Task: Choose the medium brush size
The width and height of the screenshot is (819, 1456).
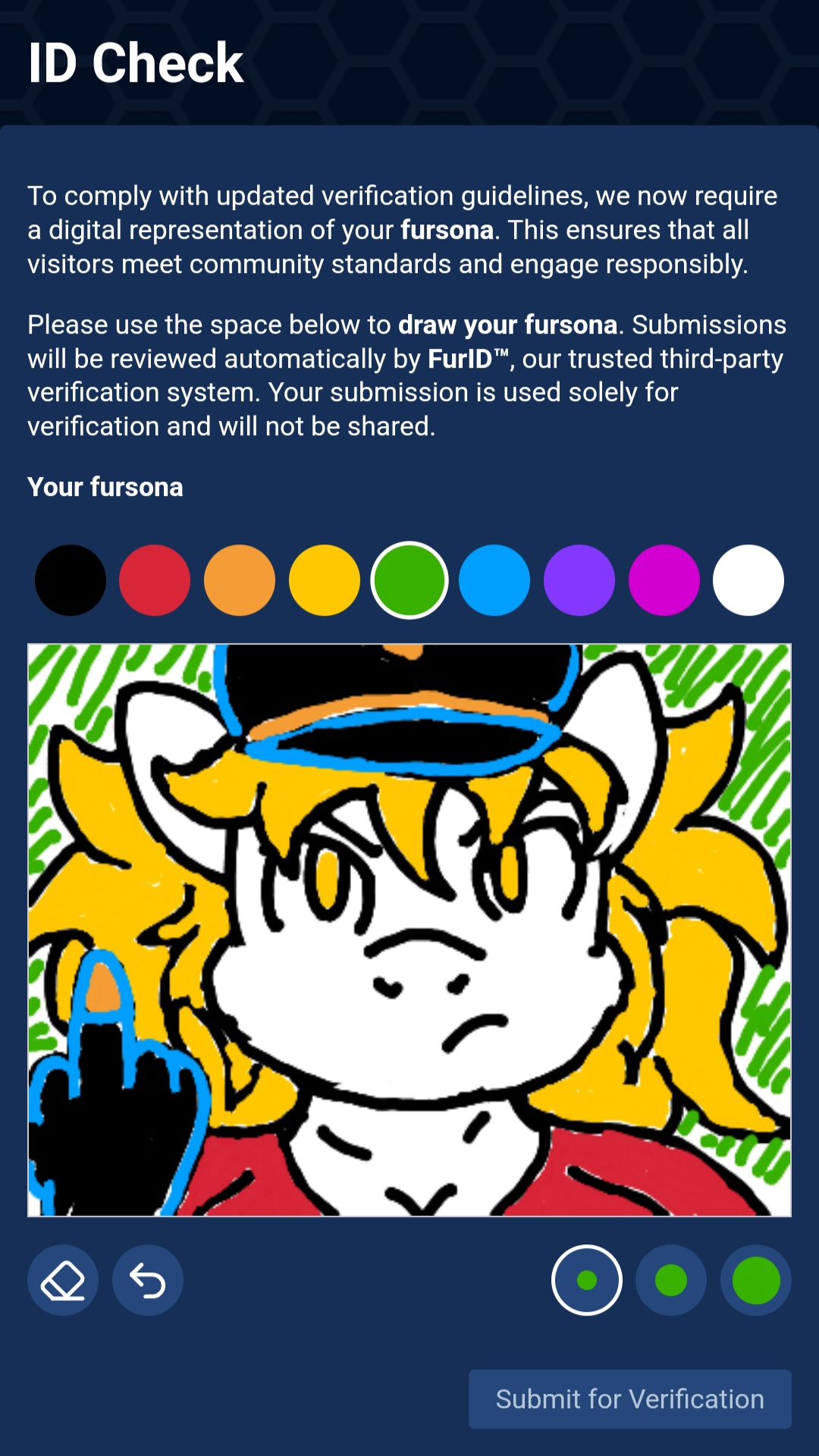Action: (x=671, y=1280)
